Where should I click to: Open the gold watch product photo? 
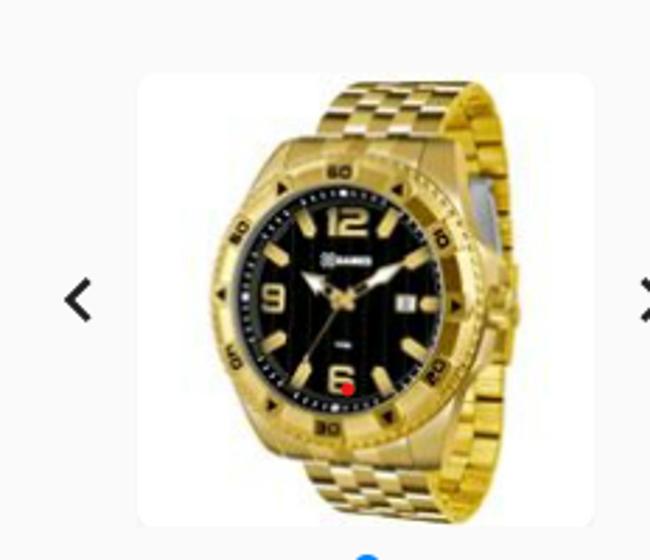[365, 300]
